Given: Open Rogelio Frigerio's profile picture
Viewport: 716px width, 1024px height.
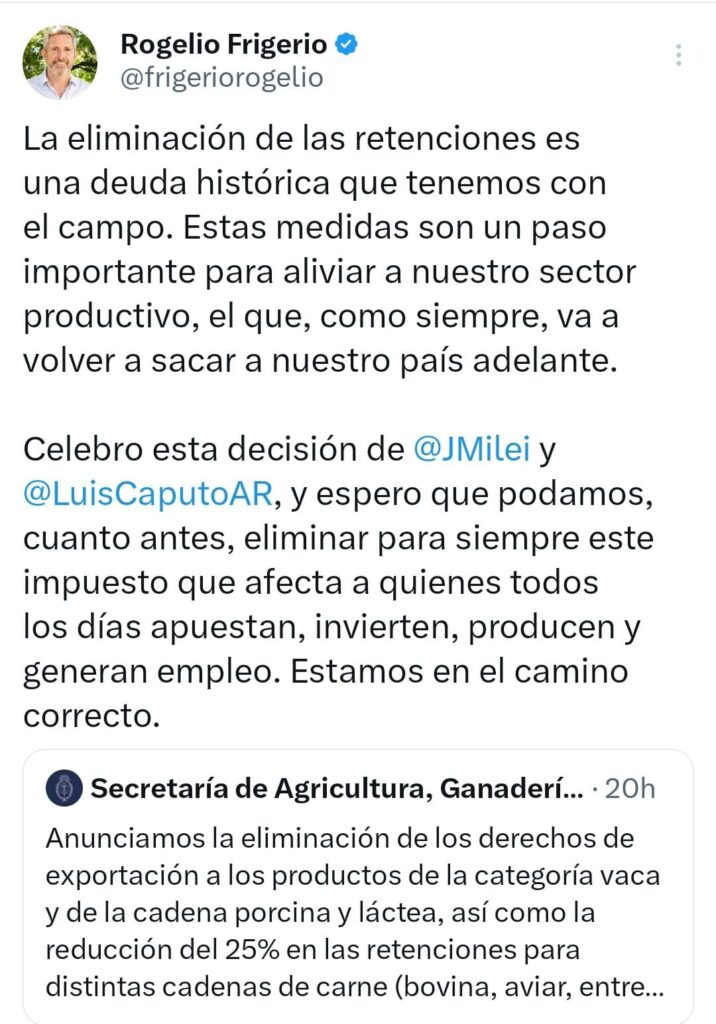Looking at the screenshot, I should pos(60,61).
